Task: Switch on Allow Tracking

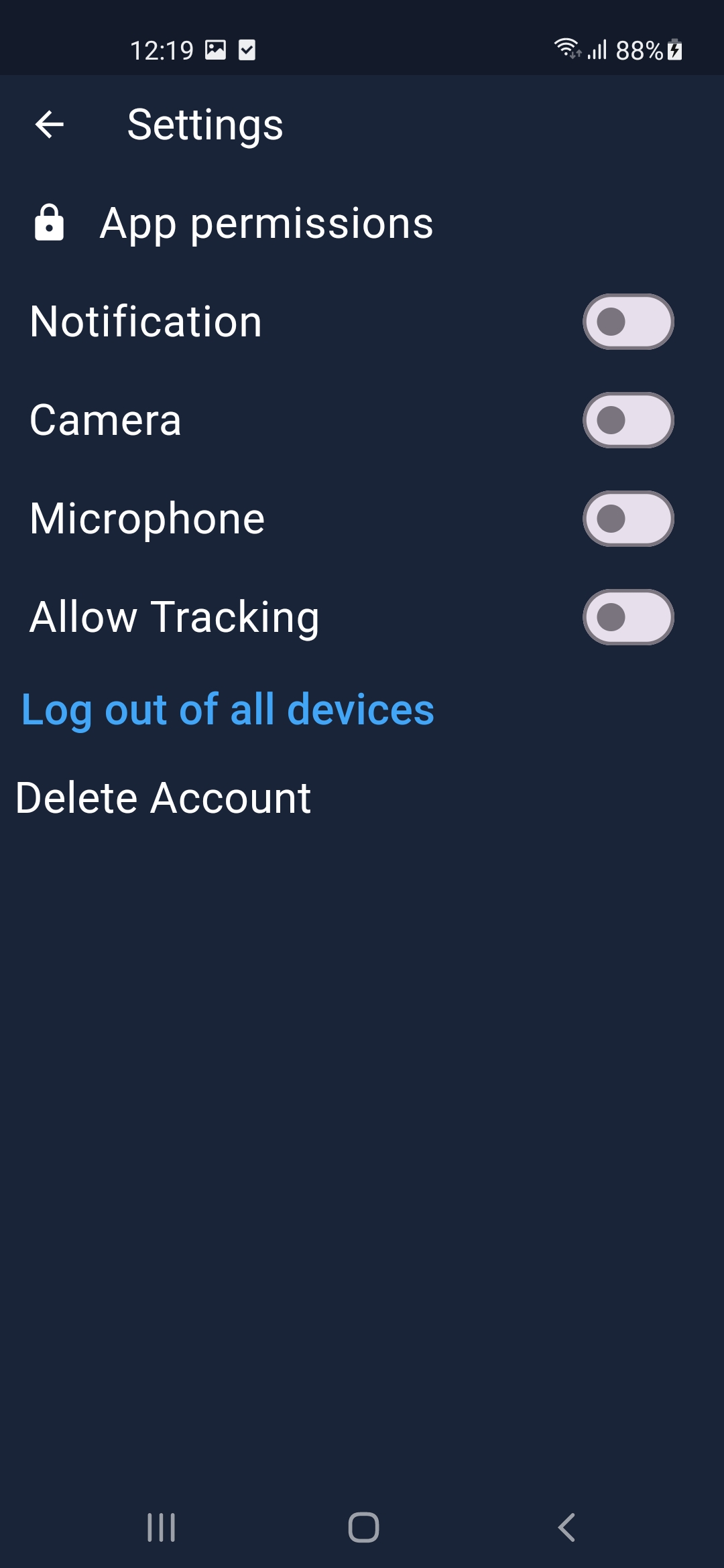Action: pyautogui.click(x=628, y=617)
